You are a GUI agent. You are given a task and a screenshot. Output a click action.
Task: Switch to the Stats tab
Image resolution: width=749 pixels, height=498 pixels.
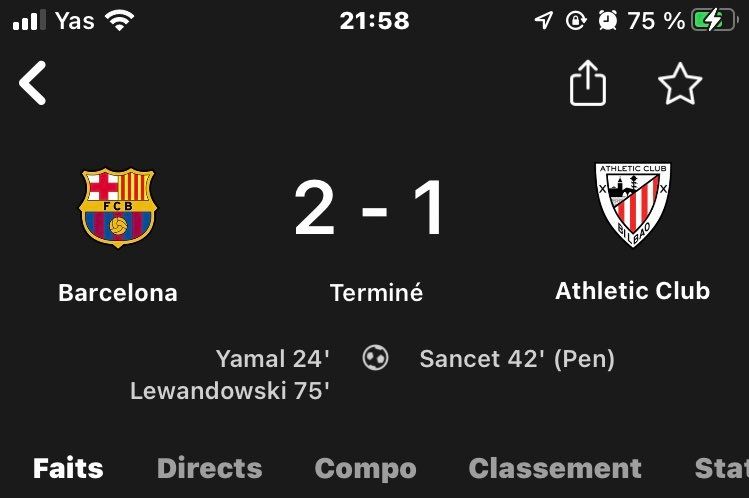point(722,468)
